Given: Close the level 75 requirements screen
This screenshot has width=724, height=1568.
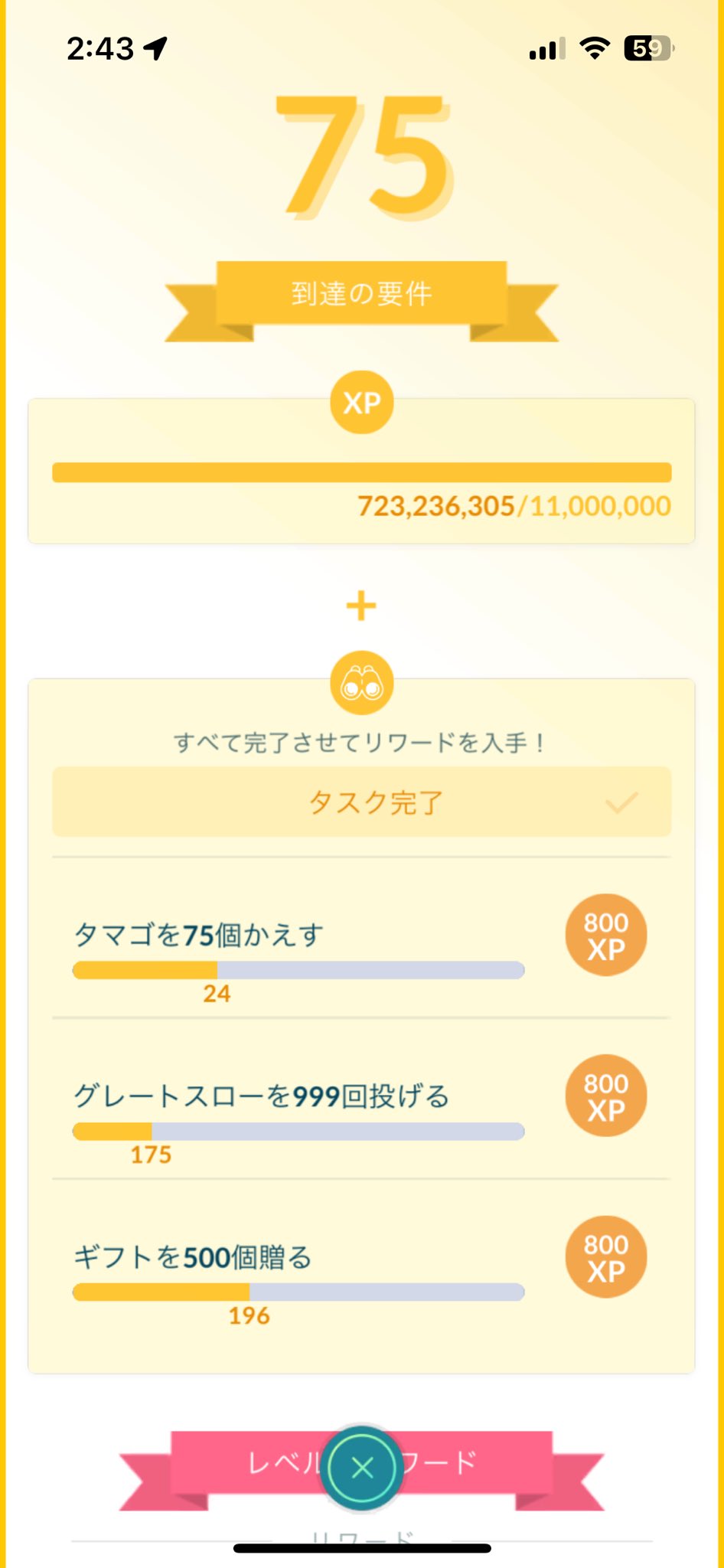Looking at the screenshot, I should [362, 1468].
